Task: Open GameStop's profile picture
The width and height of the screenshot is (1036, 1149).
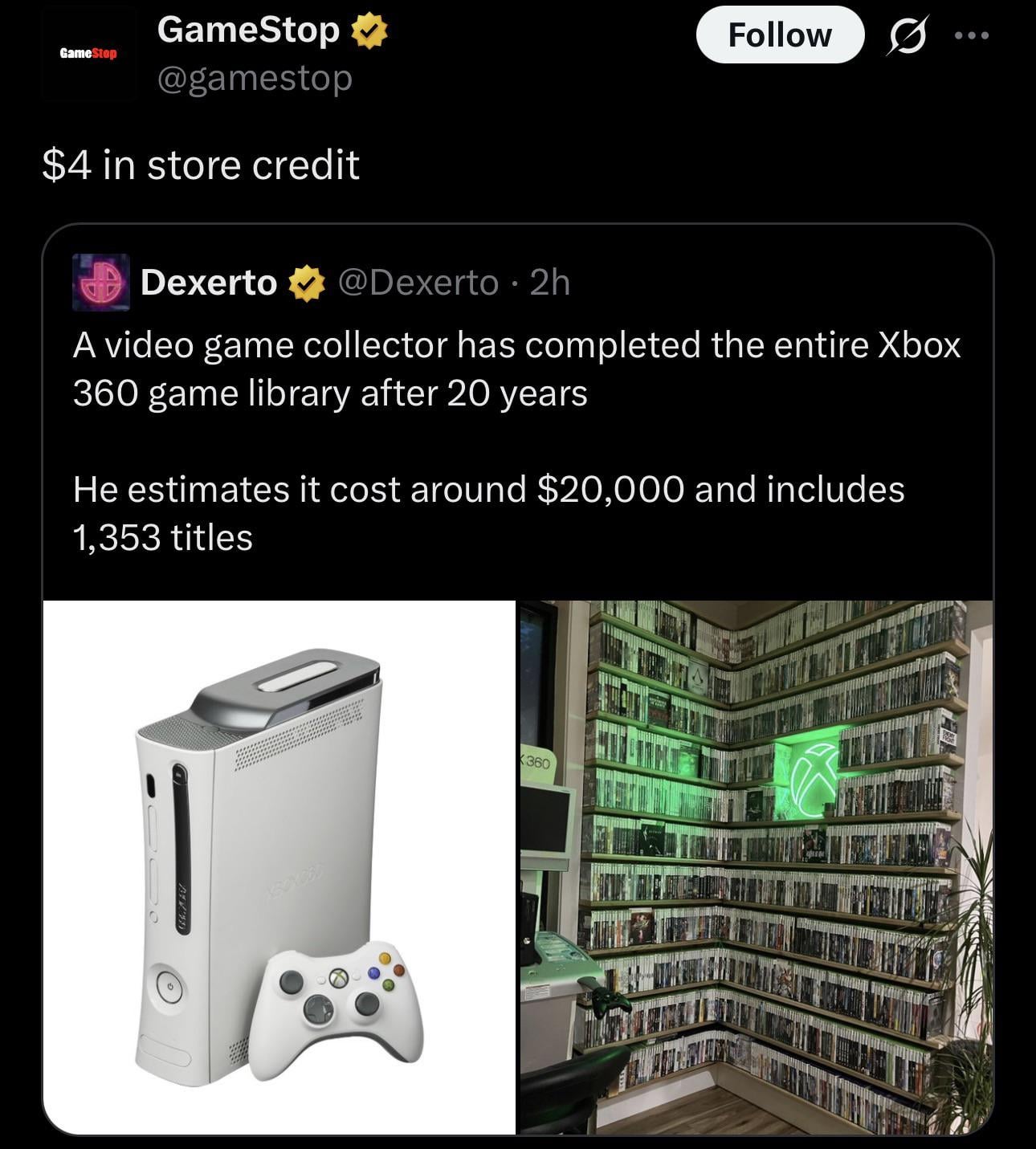Action: (x=88, y=54)
